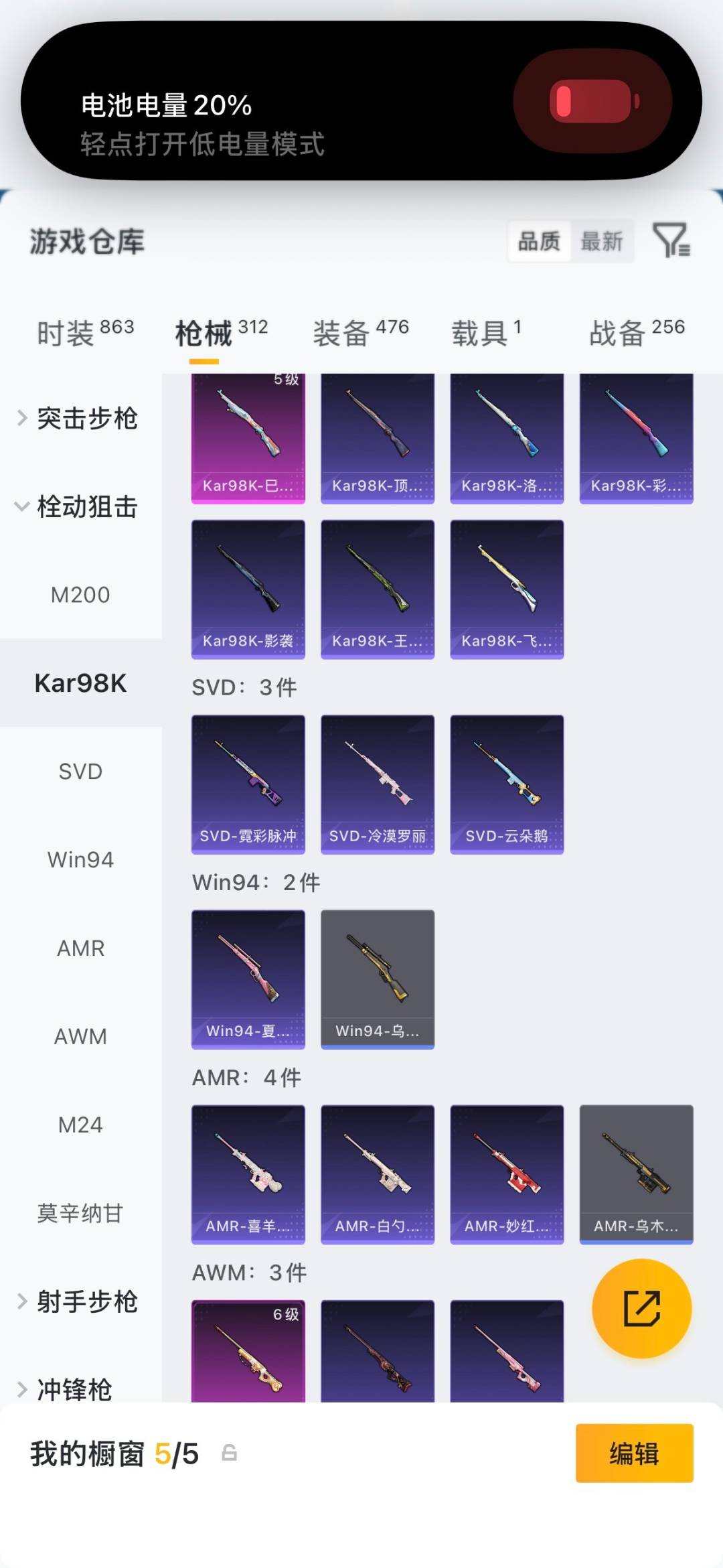
Task: View the SVD-云朵鹅 skin
Action: 507,784
